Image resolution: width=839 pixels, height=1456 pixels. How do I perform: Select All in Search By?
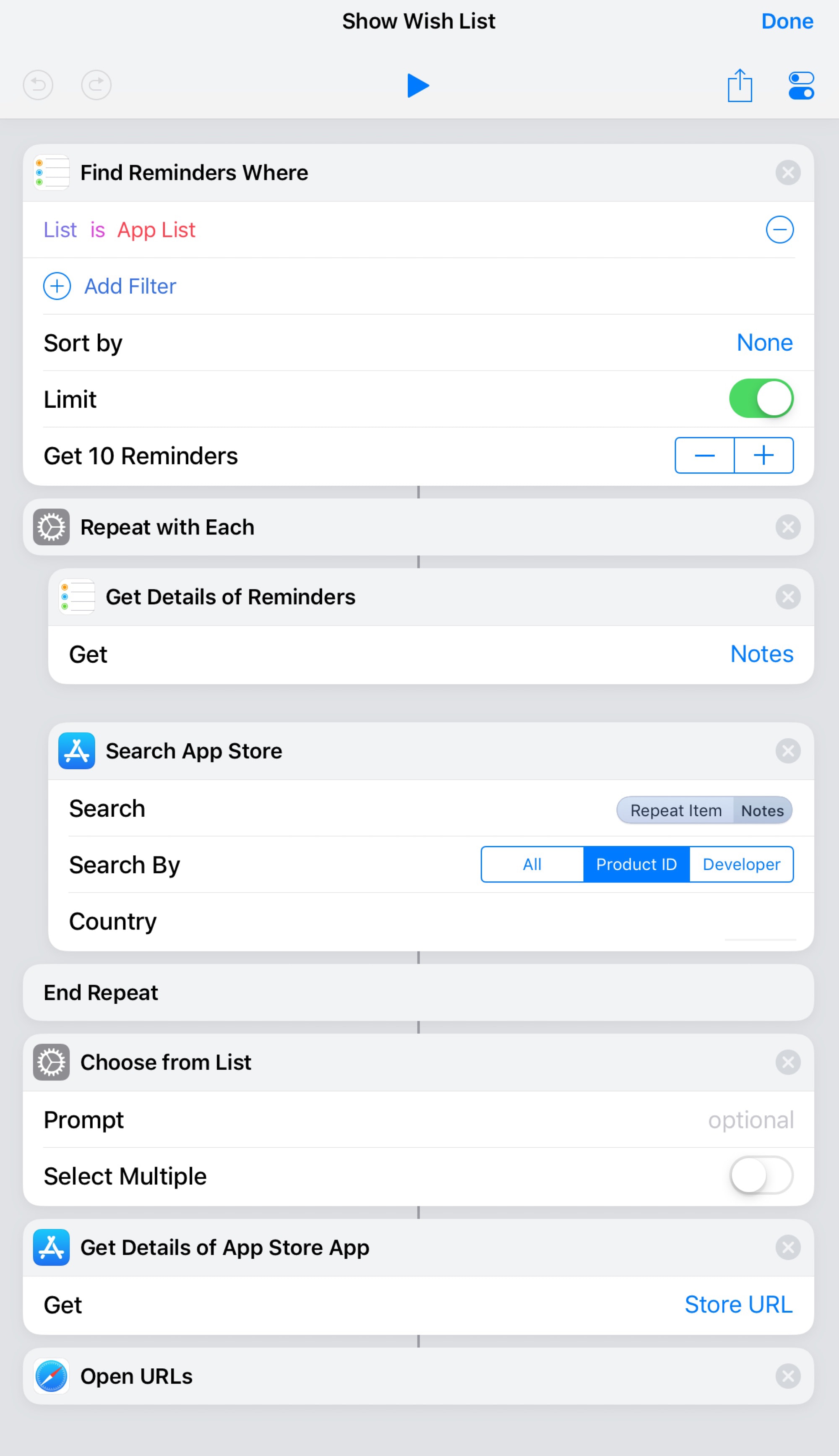click(x=532, y=864)
